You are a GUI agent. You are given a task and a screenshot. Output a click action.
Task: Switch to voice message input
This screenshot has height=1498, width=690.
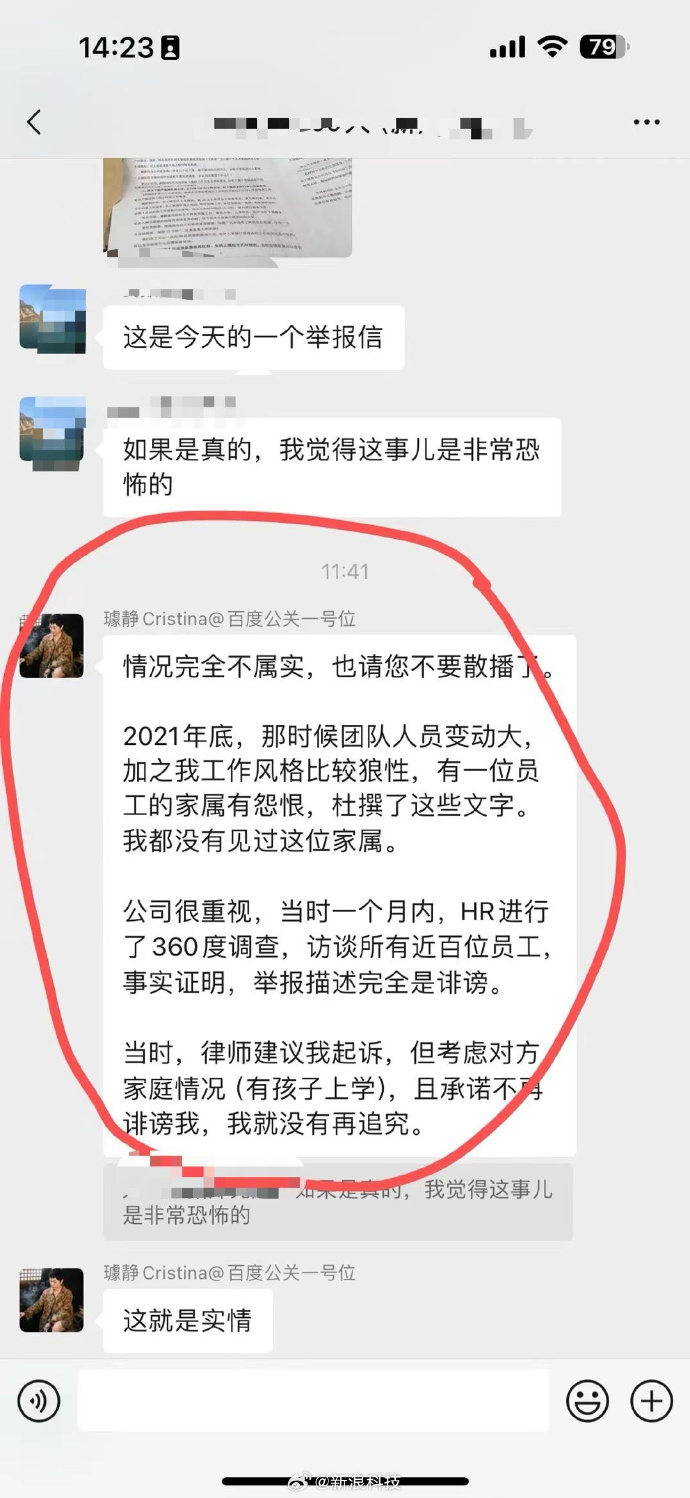[39, 1401]
